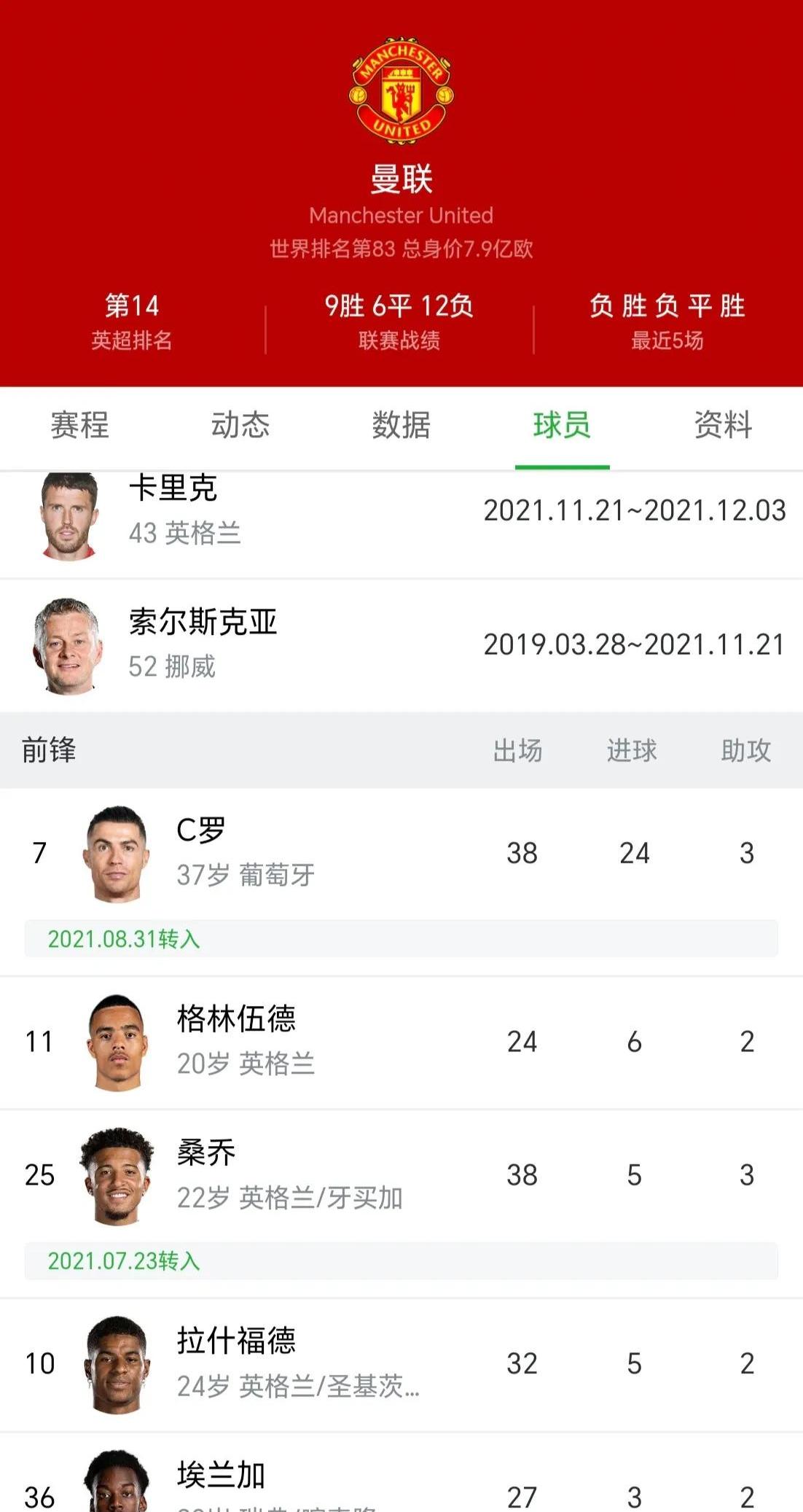Image resolution: width=803 pixels, height=1512 pixels.
Task: Switch to the 赛程 tab
Action: 79,425
